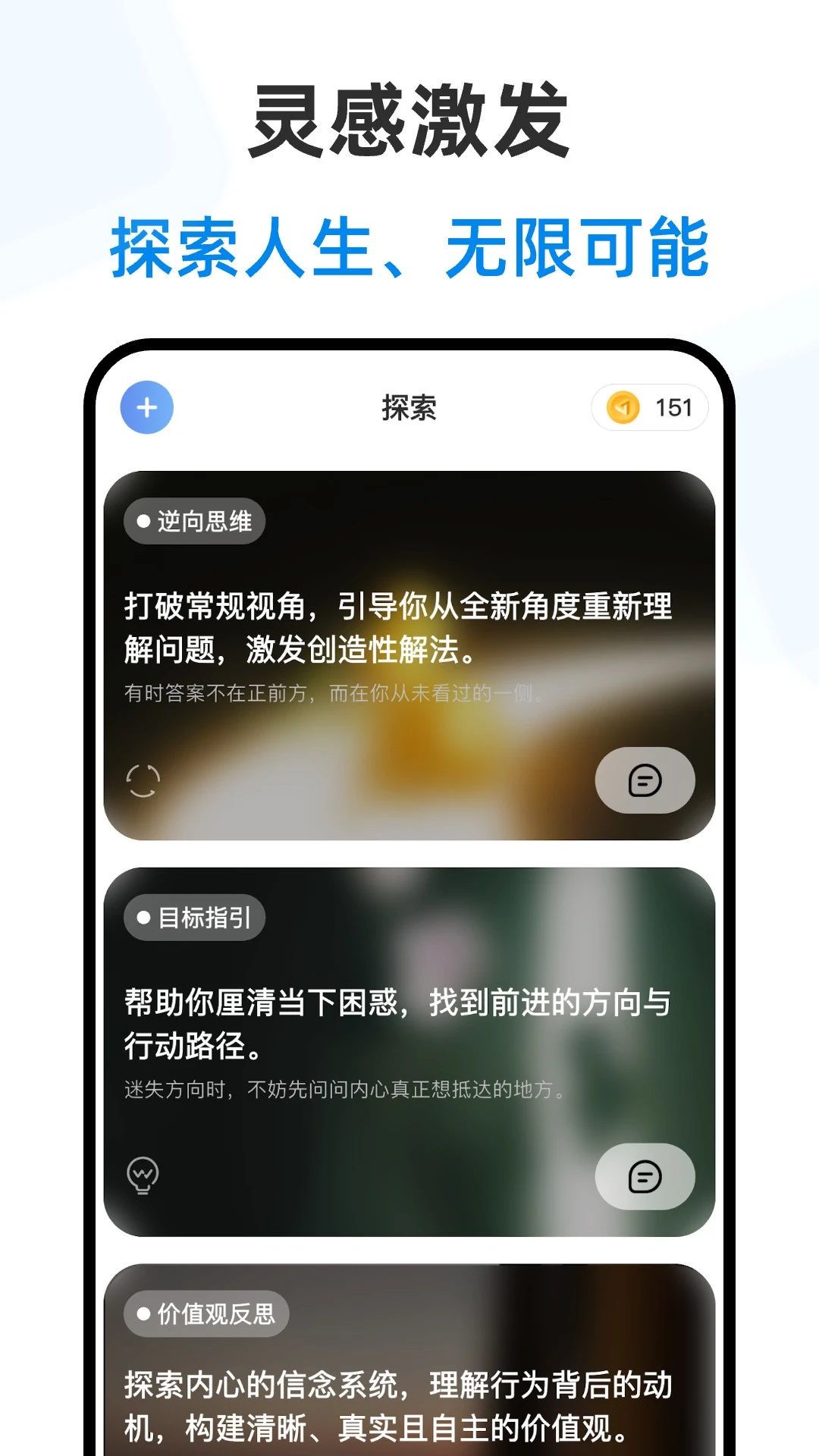Click the 探索 page title
The width and height of the screenshot is (819, 1456).
(x=409, y=407)
